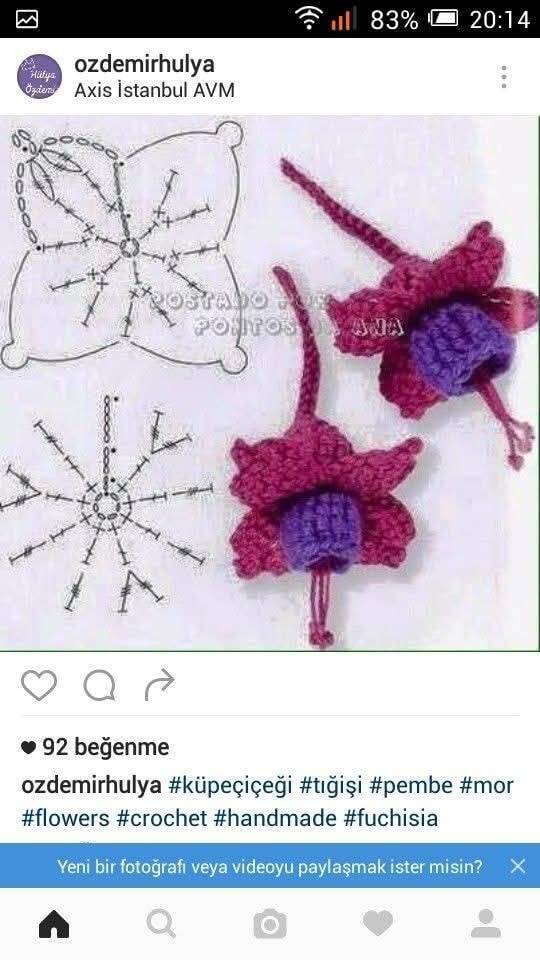
Task: Open the post's three-dot options menu
Action: click(x=503, y=77)
